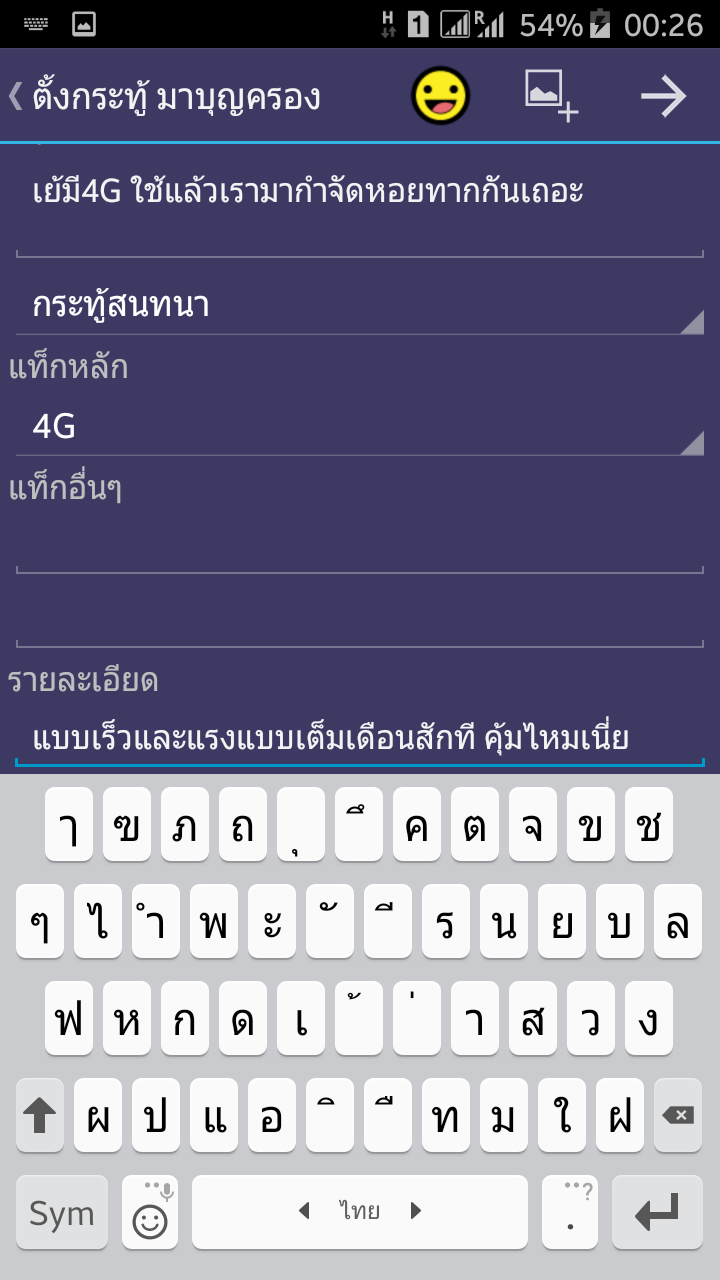Open the แท็กหลัก 4G dropdown
The image size is (720, 1280).
(360, 426)
